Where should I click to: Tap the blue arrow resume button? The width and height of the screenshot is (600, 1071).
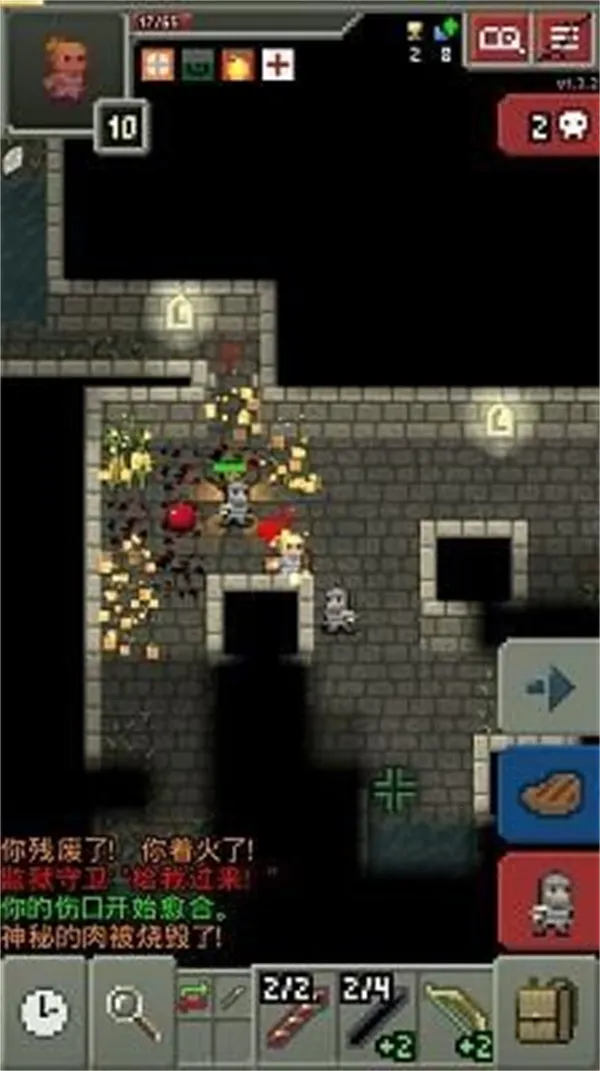549,688
